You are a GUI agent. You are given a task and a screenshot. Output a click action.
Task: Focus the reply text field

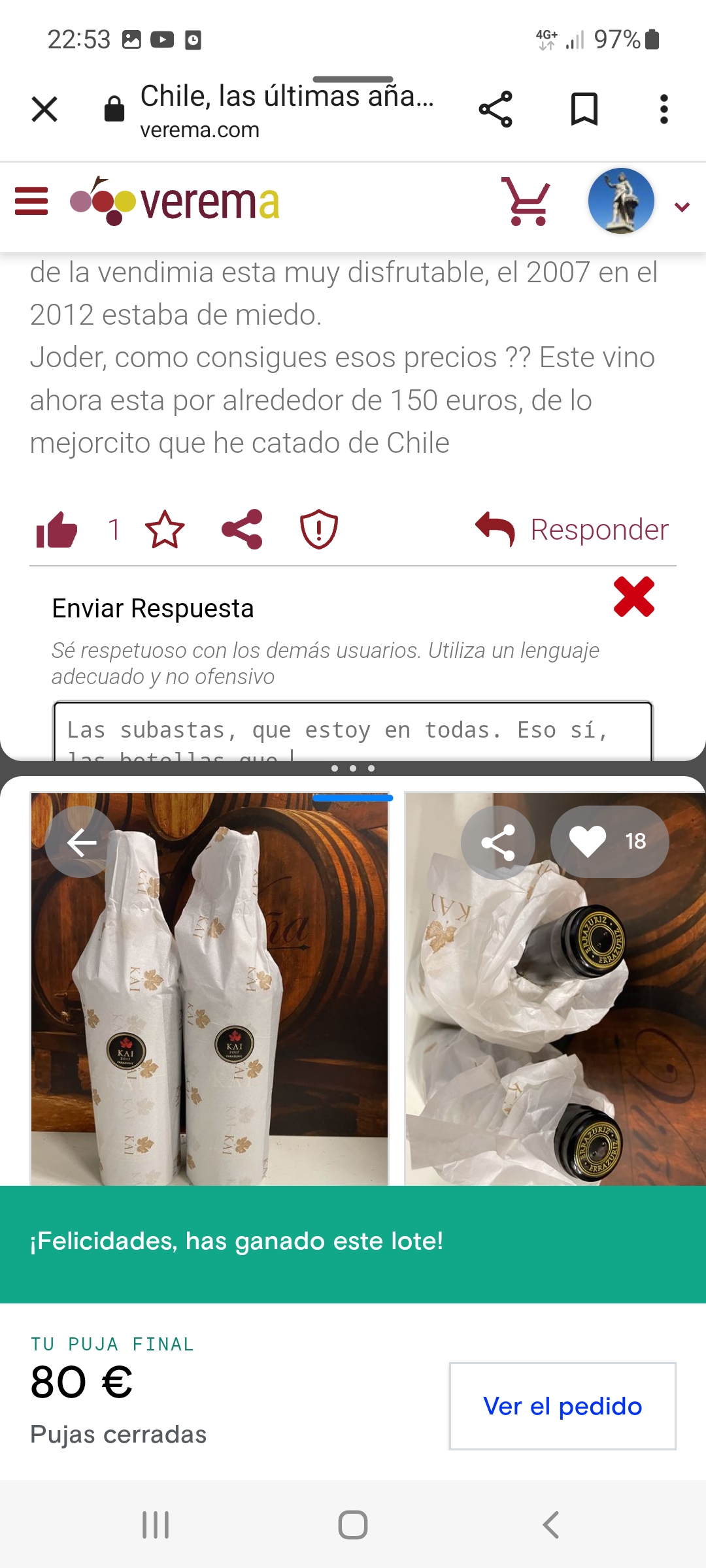point(353,732)
